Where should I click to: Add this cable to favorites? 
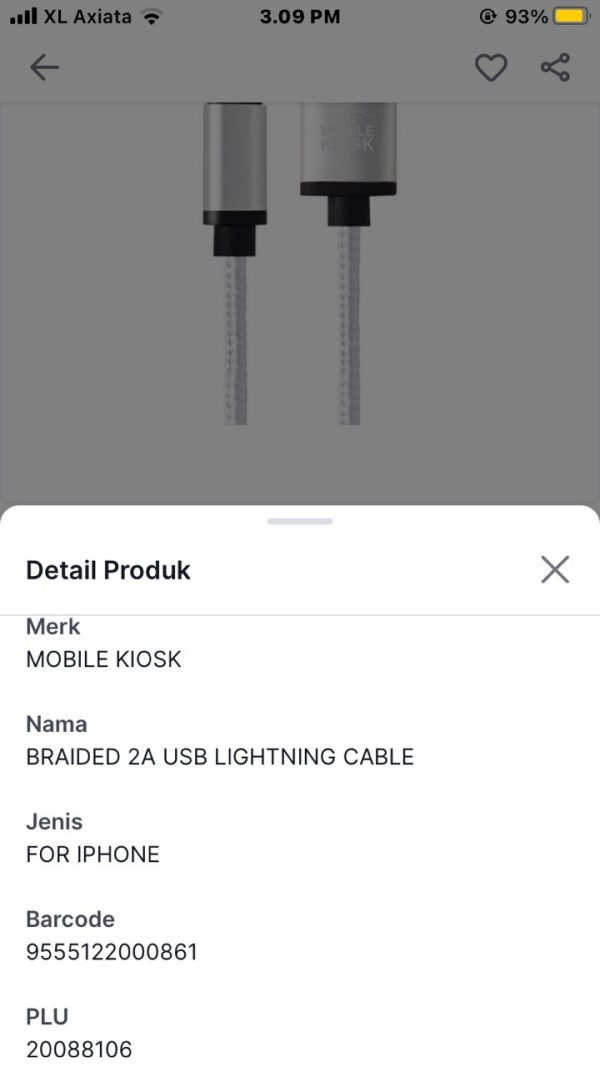tap(490, 68)
